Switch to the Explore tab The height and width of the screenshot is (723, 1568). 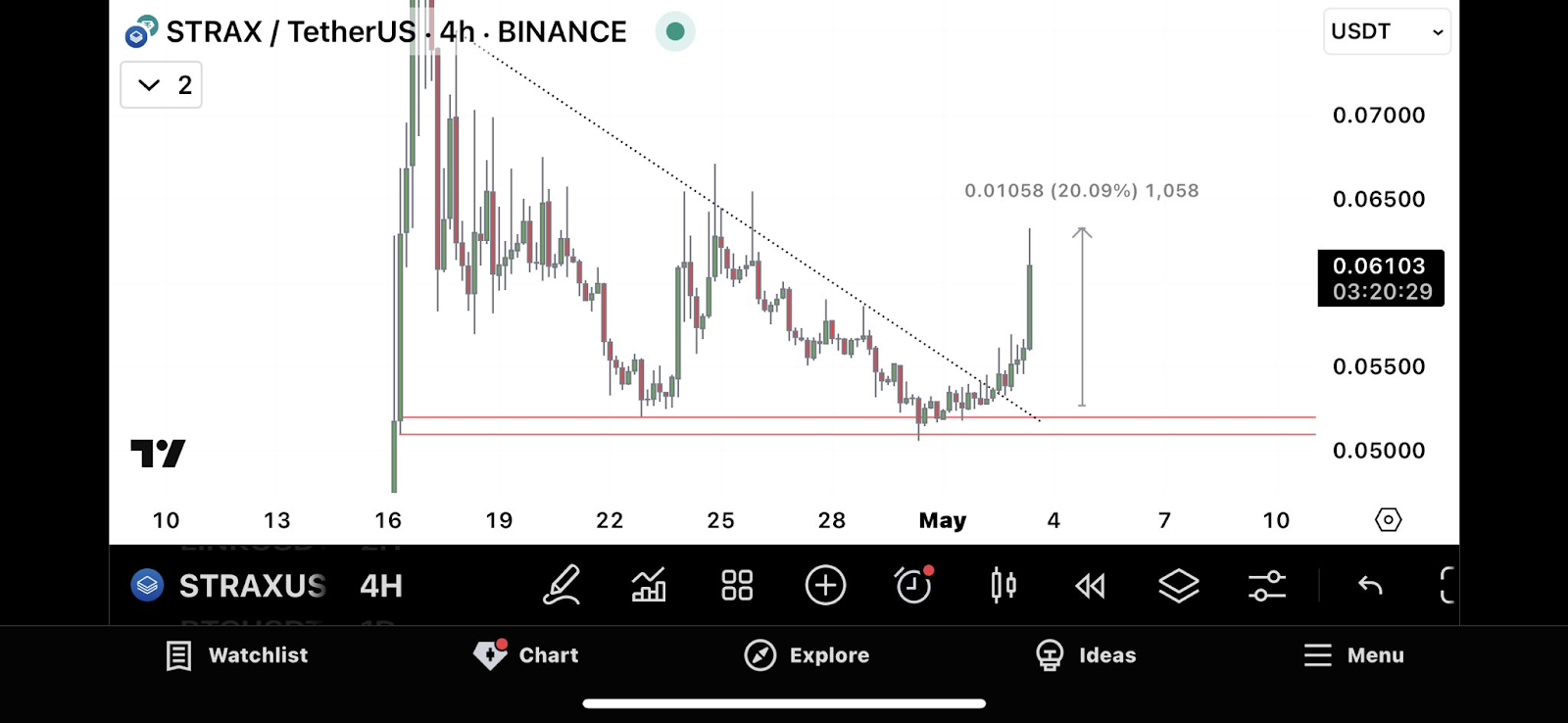[x=807, y=655]
